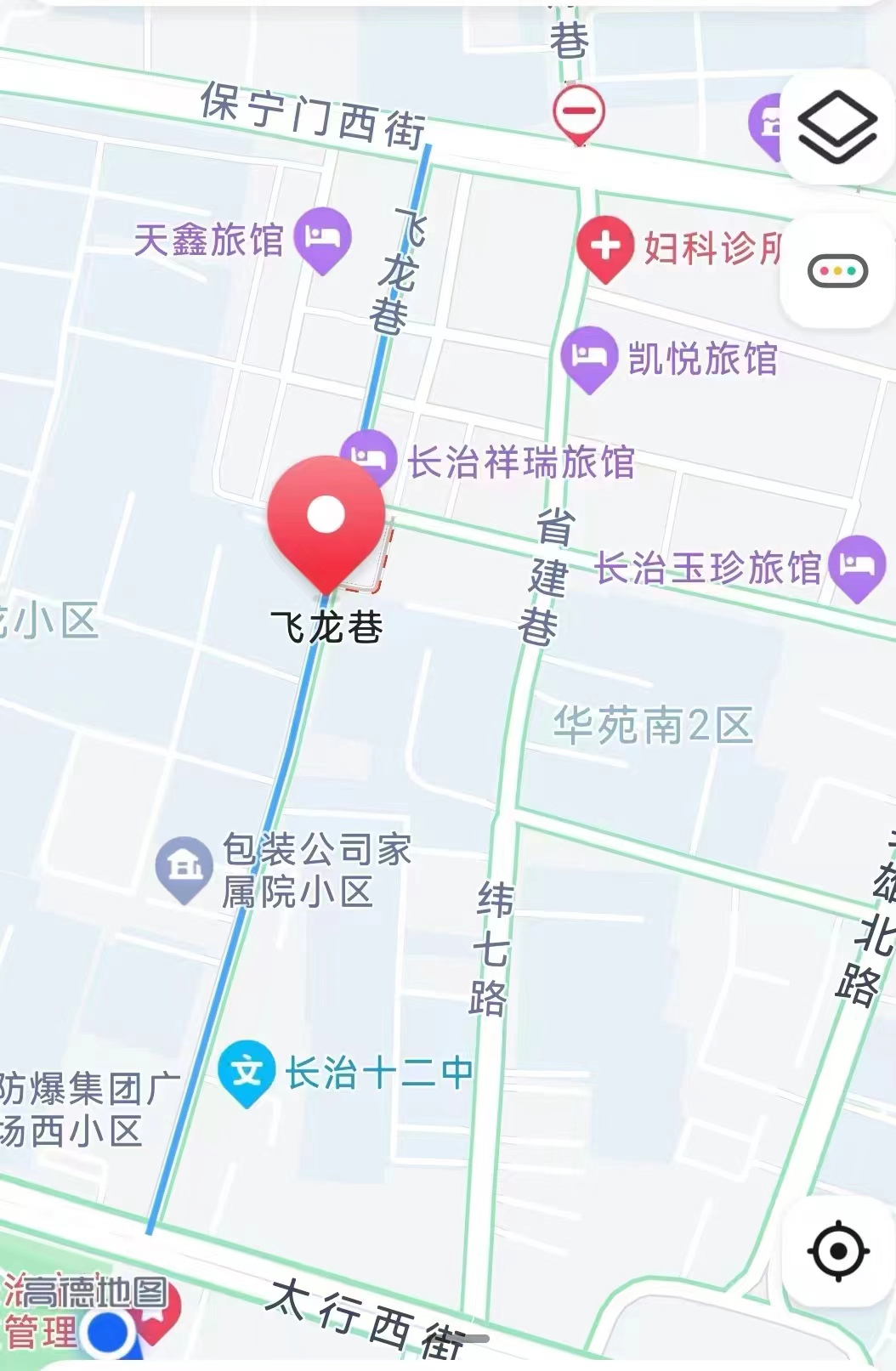Image resolution: width=896 pixels, height=1371 pixels.
Task: Open the map layers selector
Action: (x=837, y=127)
